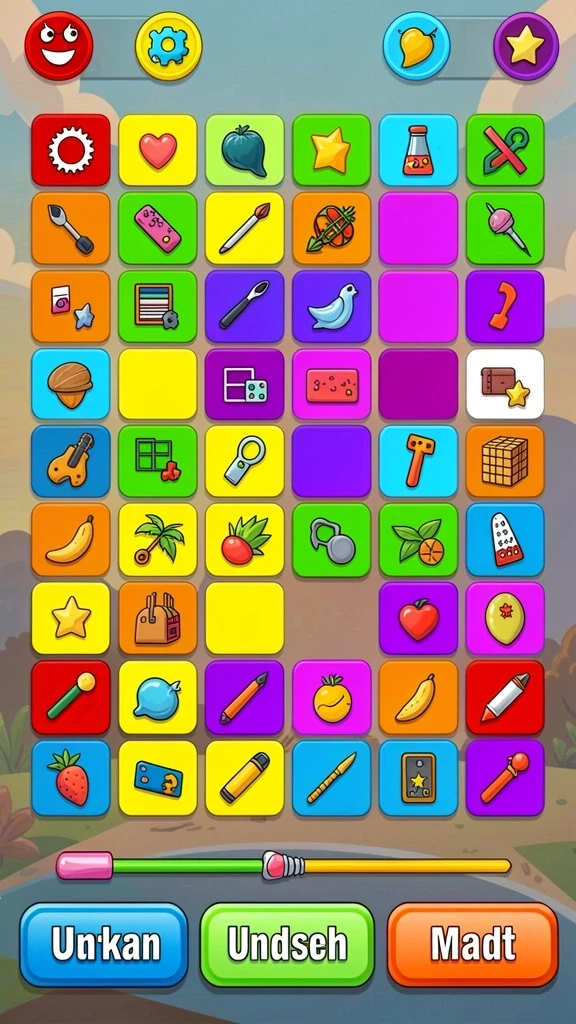Select the wooden cube tile
This screenshot has height=1024, width=576.
point(505,461)
